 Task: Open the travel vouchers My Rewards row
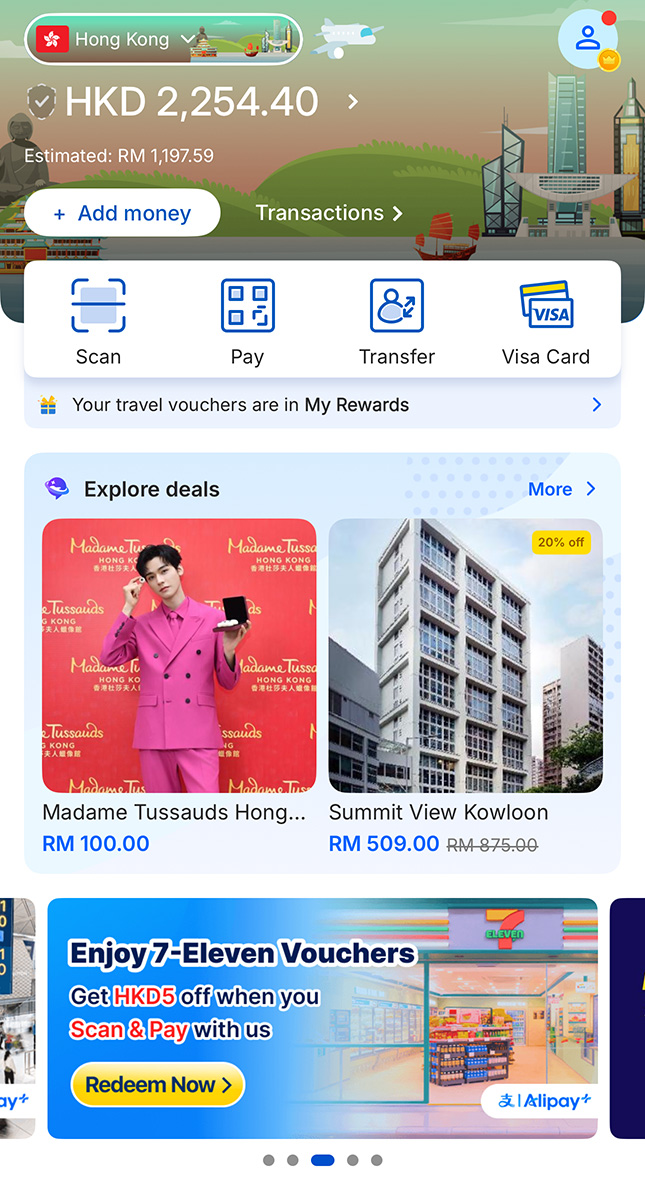tap(322, 405)
